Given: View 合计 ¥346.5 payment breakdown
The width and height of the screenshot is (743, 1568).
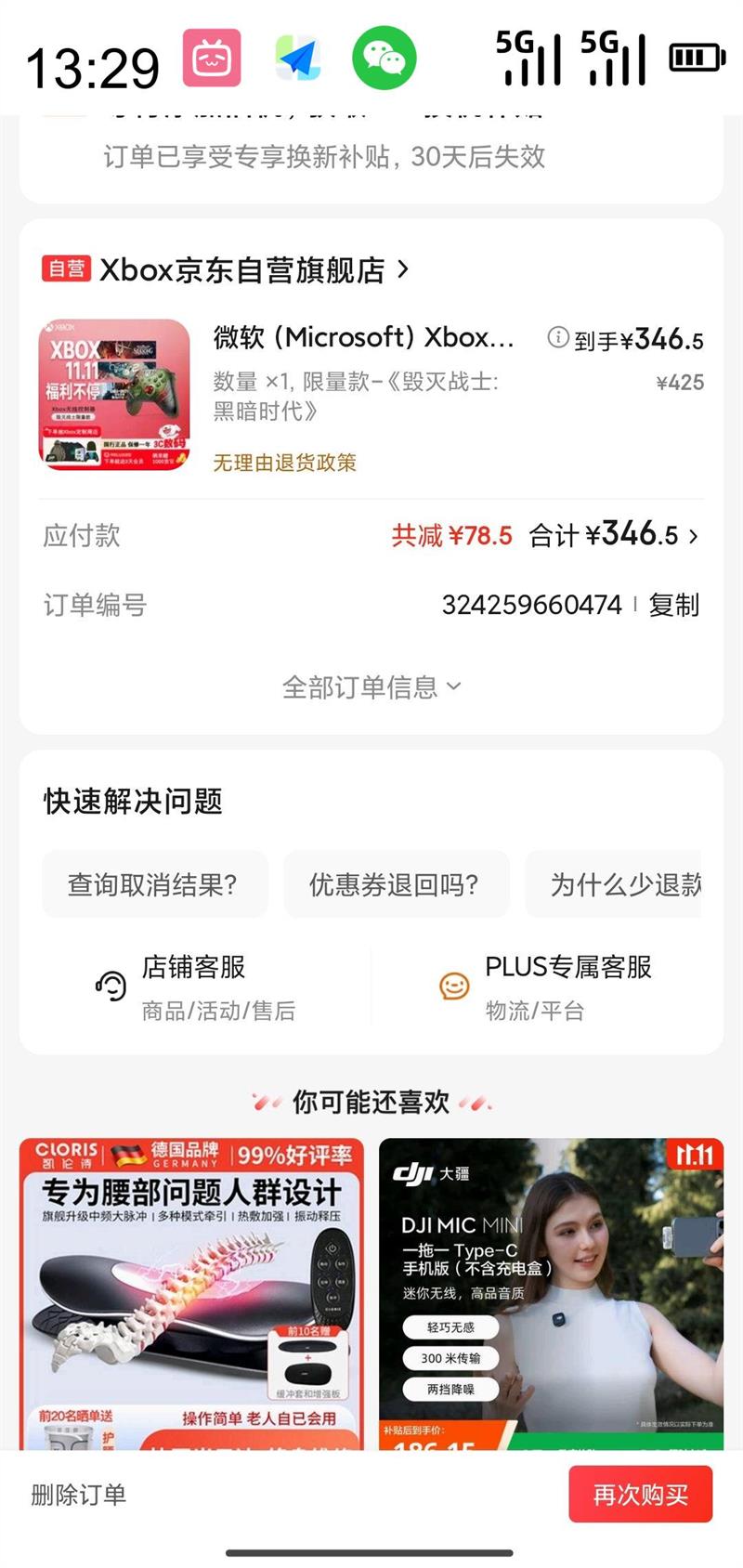Looking at the screenshot, I should pos(614,535).
